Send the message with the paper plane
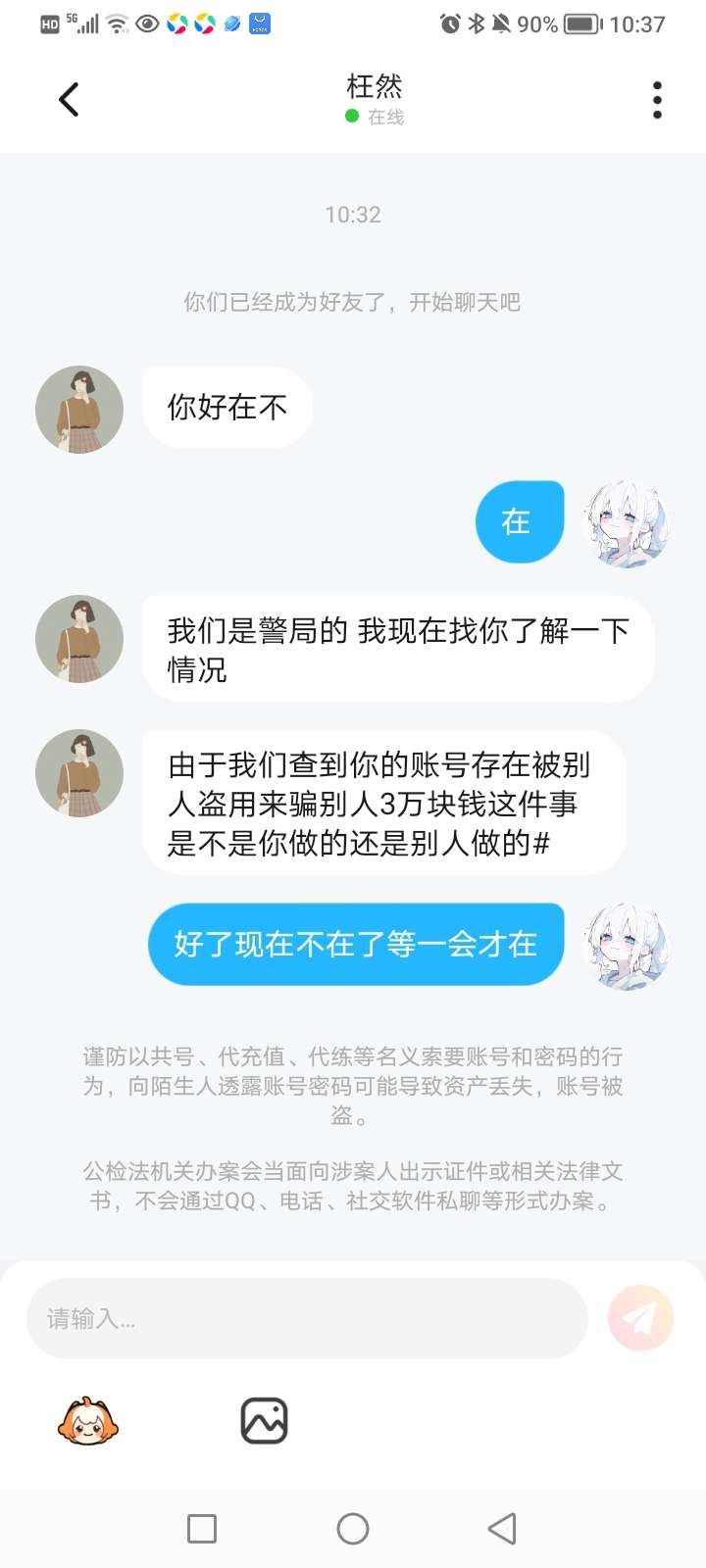The width and height of the screenshot is (706, 1568). click(641, 1318)
